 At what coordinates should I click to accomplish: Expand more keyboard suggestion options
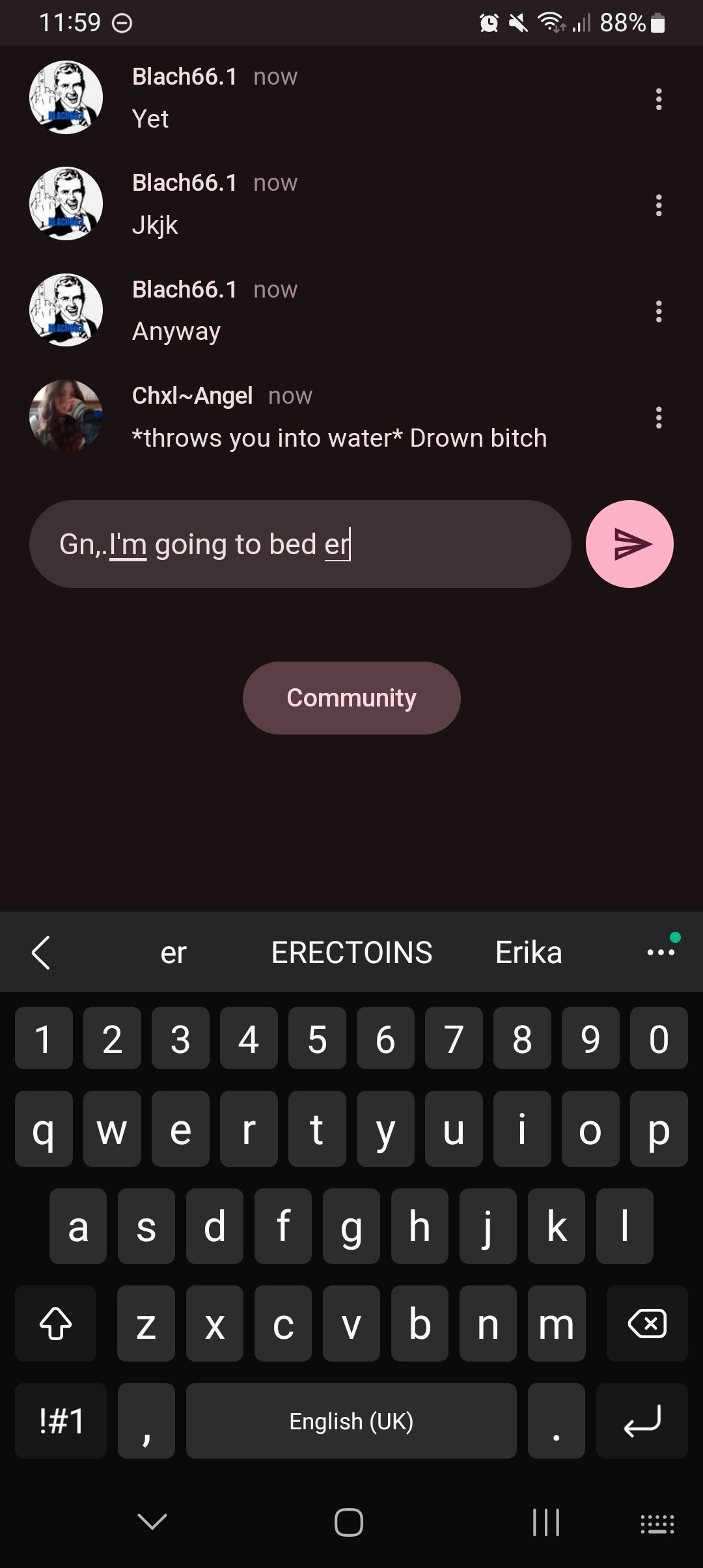pyautogui.click(x=661, y=952)
